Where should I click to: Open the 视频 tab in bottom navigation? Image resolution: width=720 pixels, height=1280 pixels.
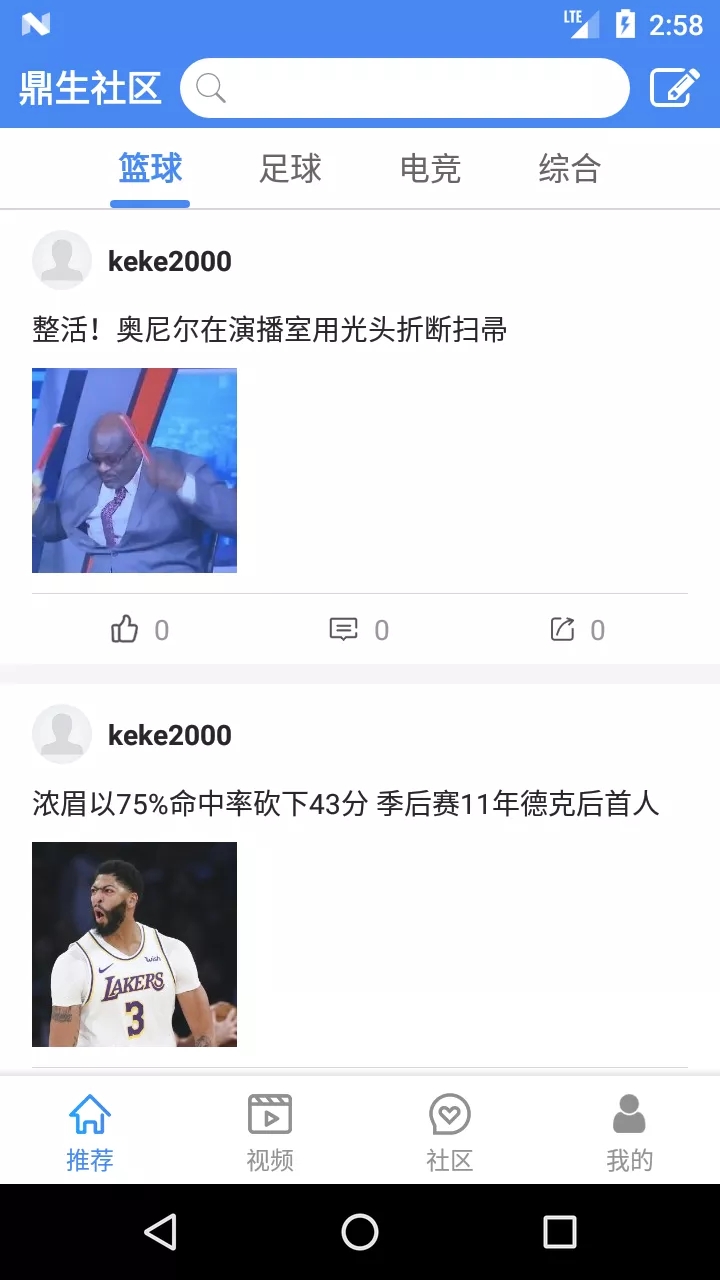point(270,1132)
